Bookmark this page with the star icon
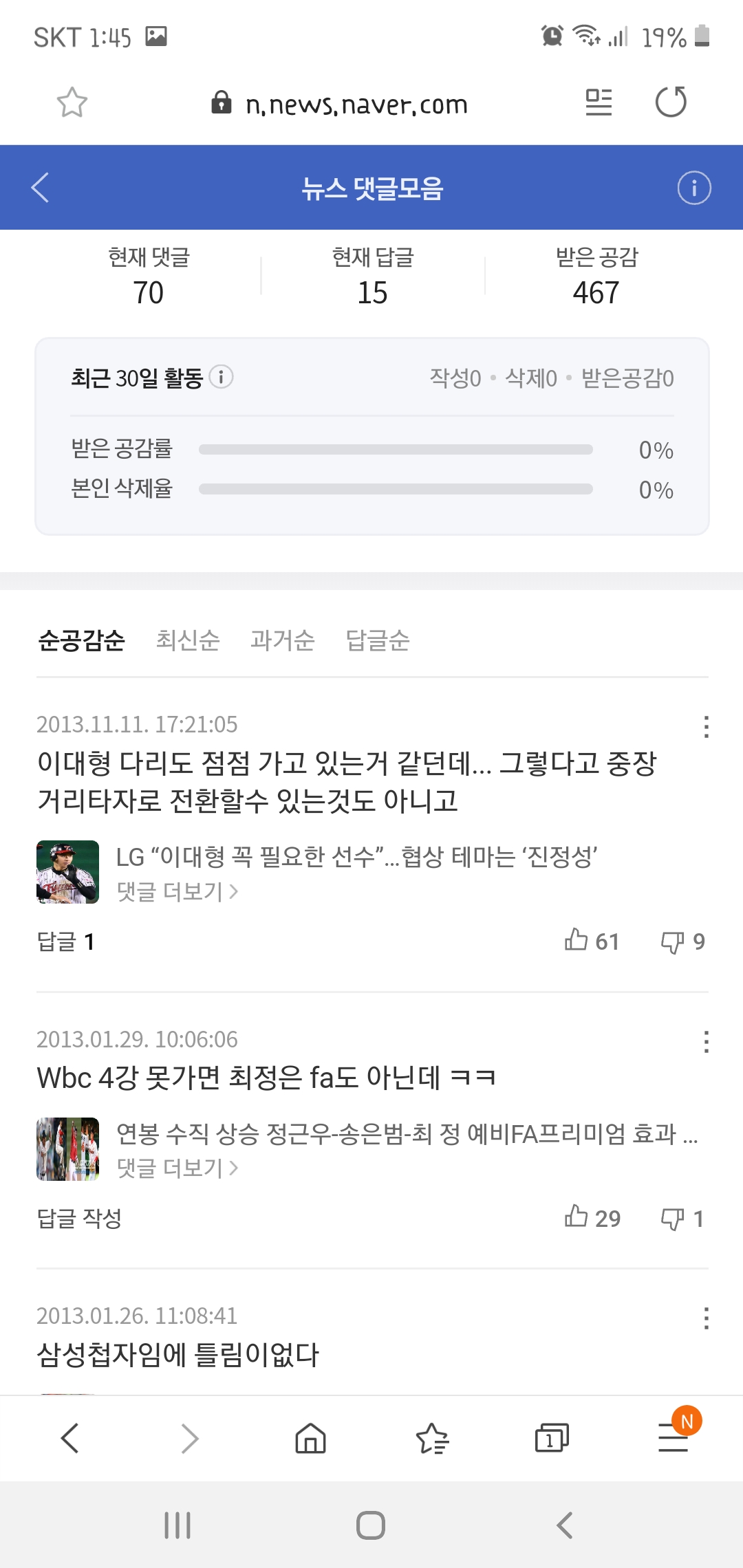Screen dimensions: 743x1568 click(72, 103)
